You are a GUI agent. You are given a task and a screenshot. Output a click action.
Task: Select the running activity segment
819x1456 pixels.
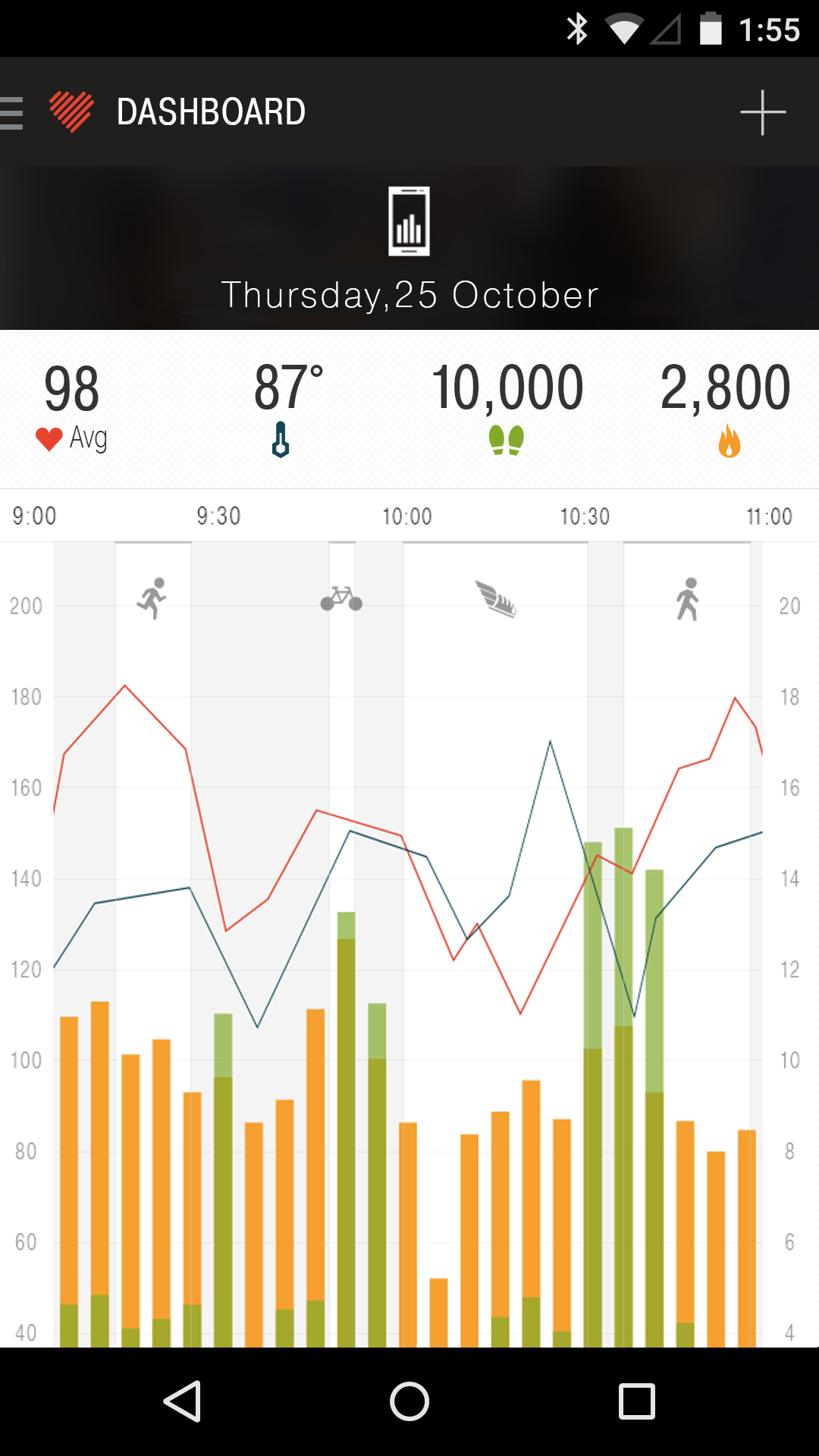tap(152, 598)
